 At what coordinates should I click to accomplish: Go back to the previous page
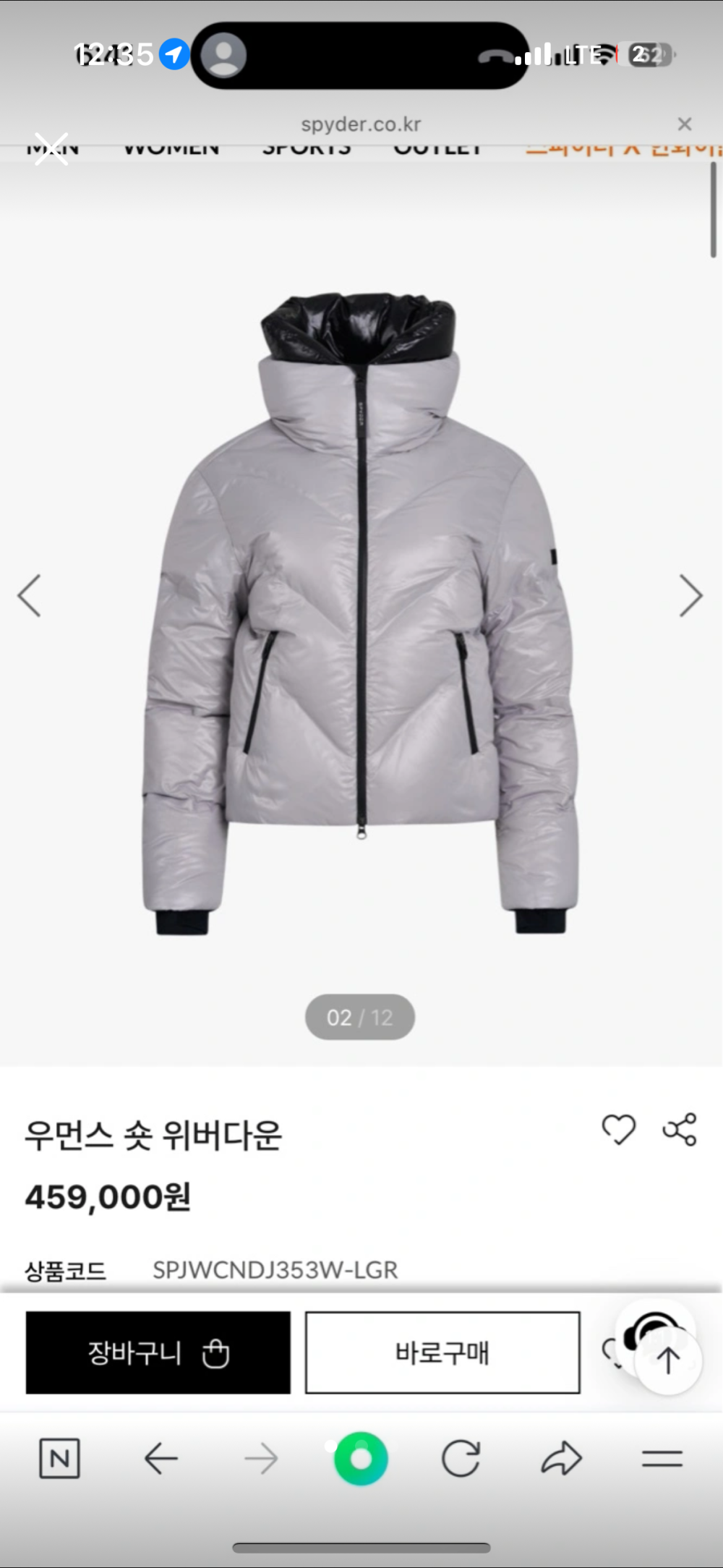(161, 1459)
